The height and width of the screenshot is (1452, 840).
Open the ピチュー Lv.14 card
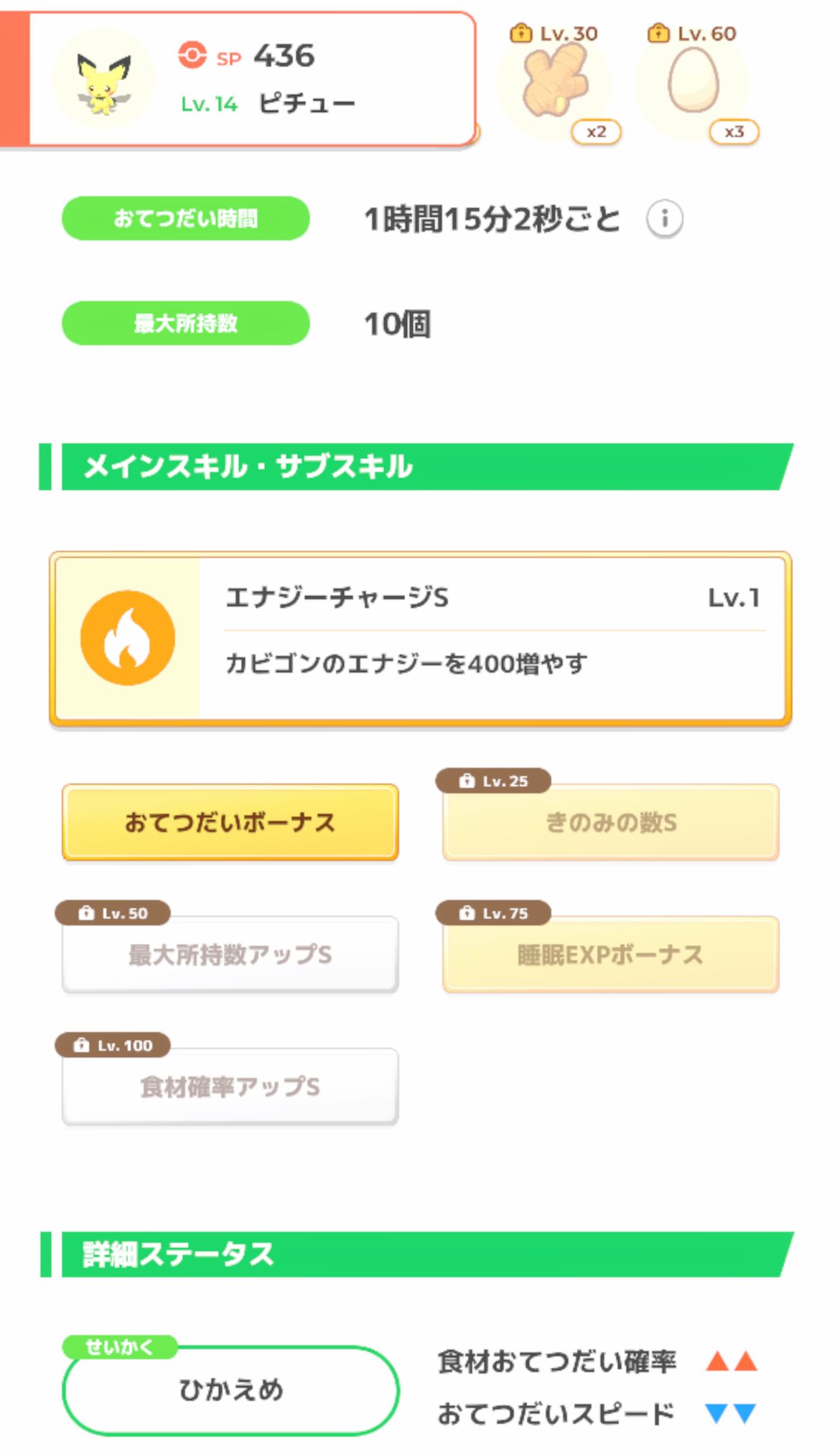pos(238,79)
